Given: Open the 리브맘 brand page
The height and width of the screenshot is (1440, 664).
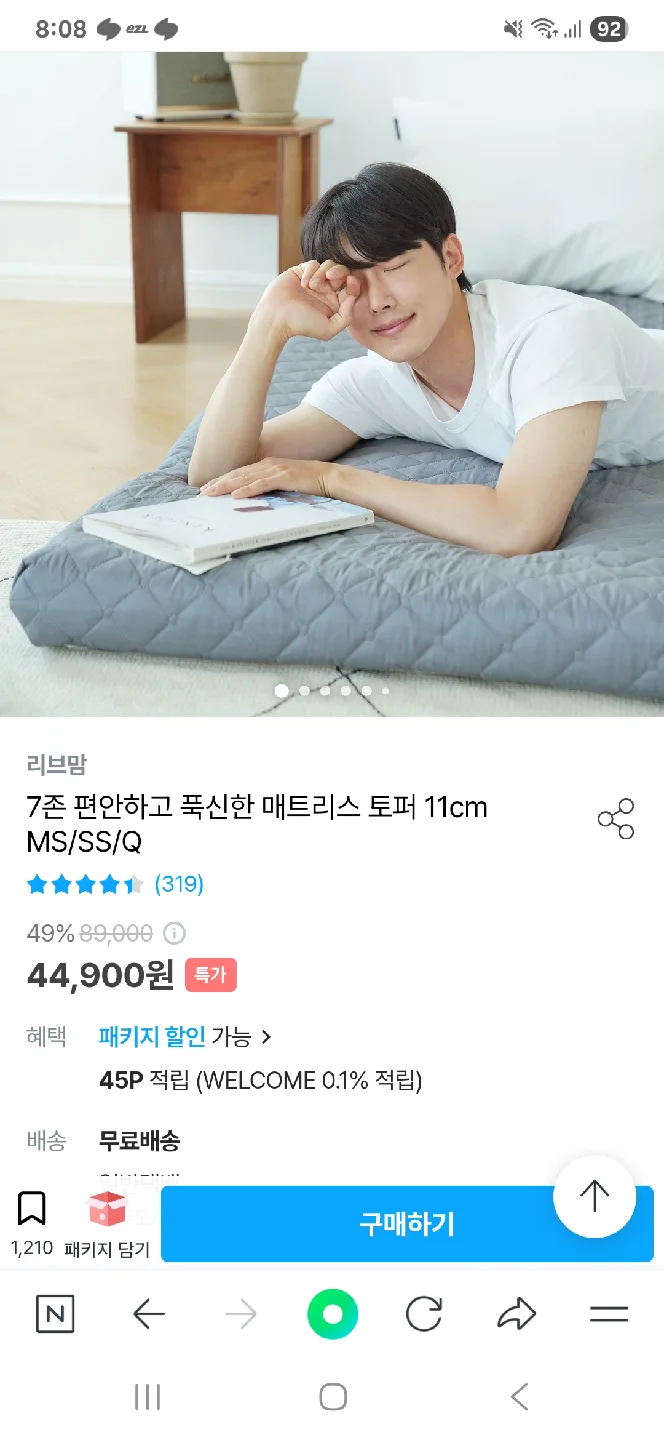Looking at the screenshot, I should tap(57, 765).
